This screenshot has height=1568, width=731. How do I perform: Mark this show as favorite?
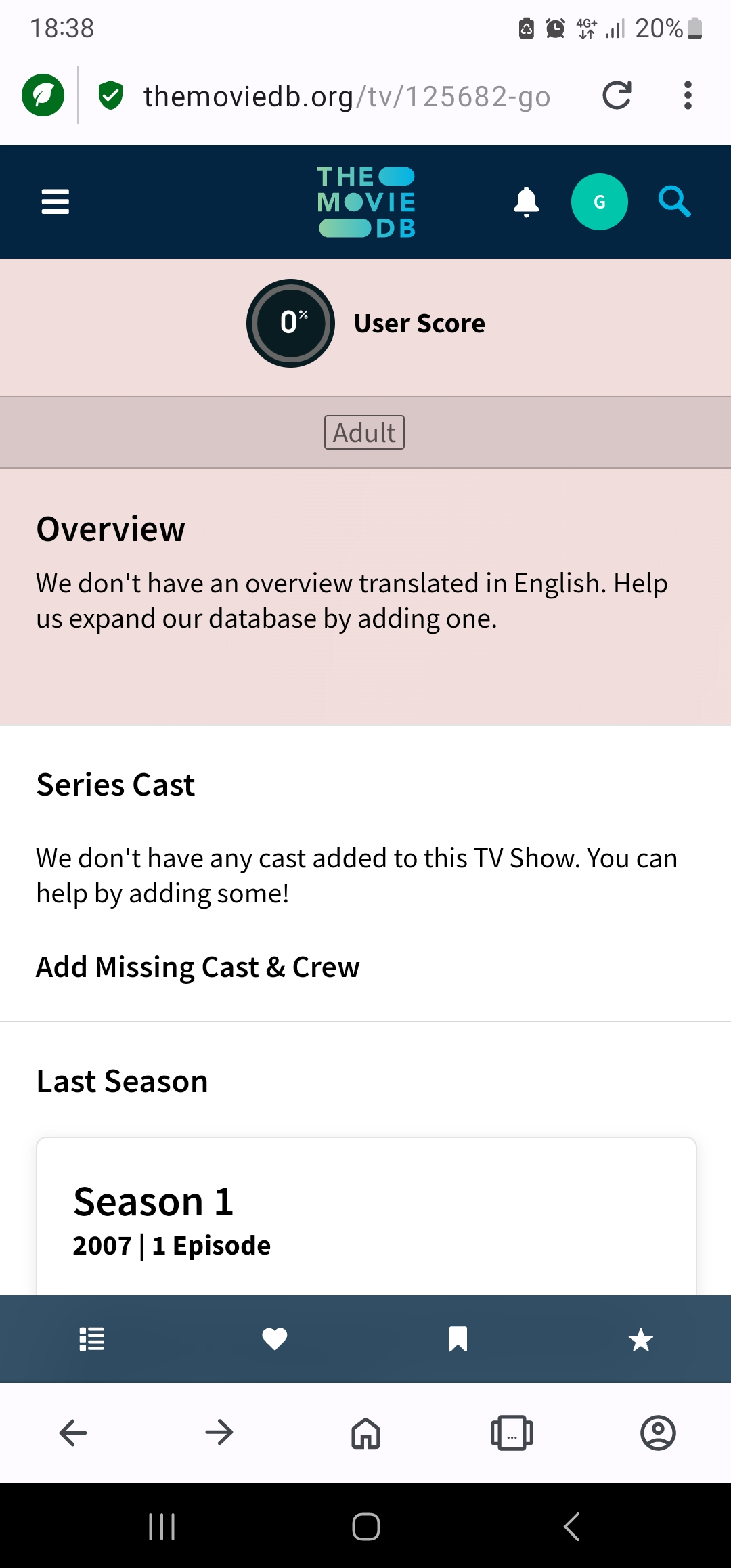(x=275, y=1339)
